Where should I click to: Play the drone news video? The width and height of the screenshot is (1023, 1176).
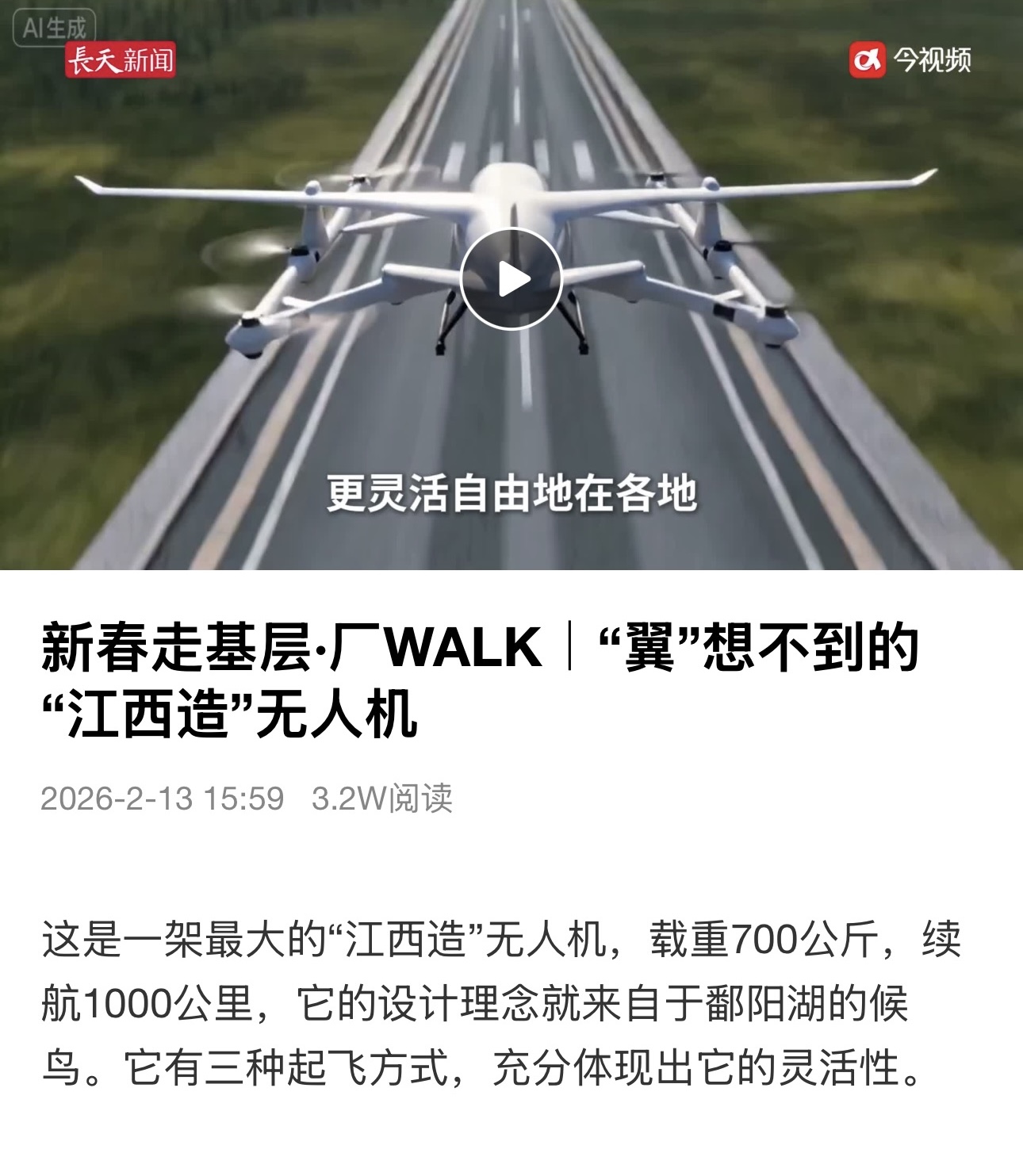pos(511,279)
